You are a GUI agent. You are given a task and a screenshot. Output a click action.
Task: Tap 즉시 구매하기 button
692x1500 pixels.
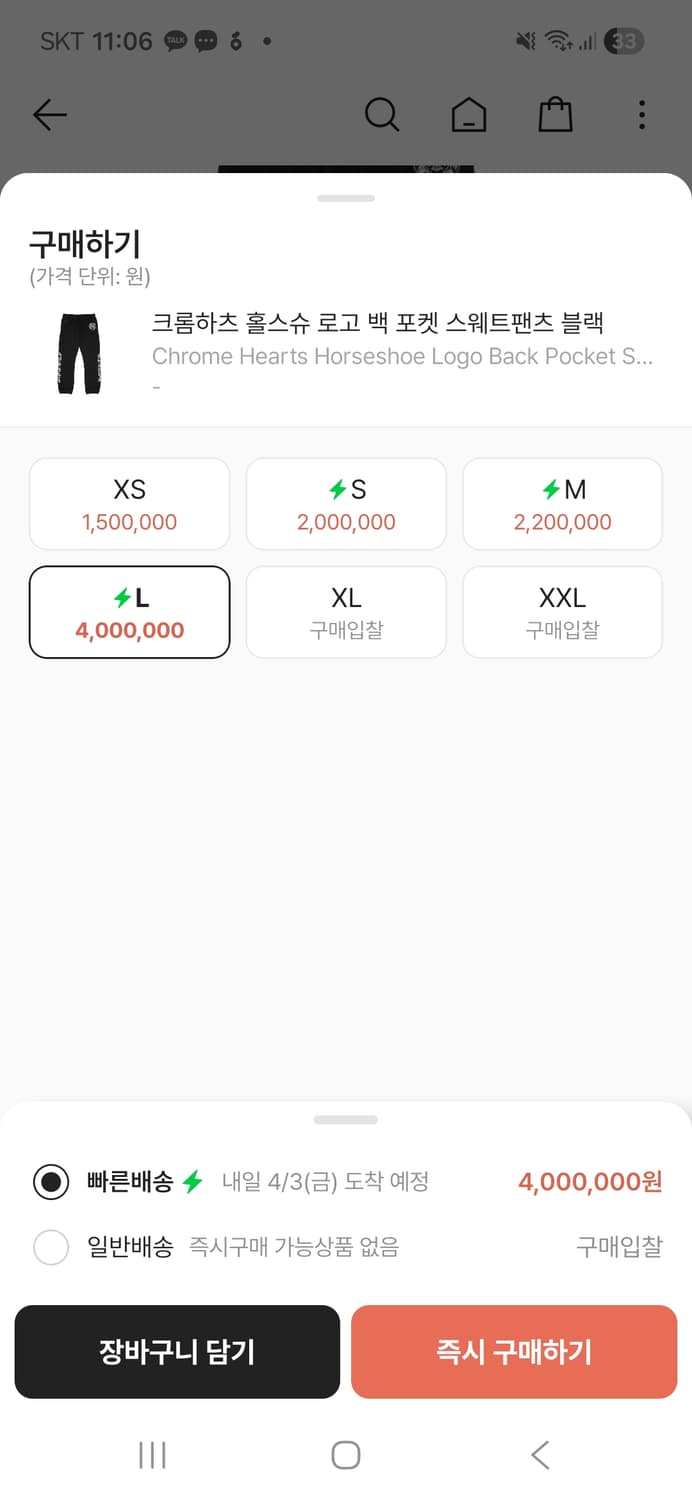click(514, 1352)
